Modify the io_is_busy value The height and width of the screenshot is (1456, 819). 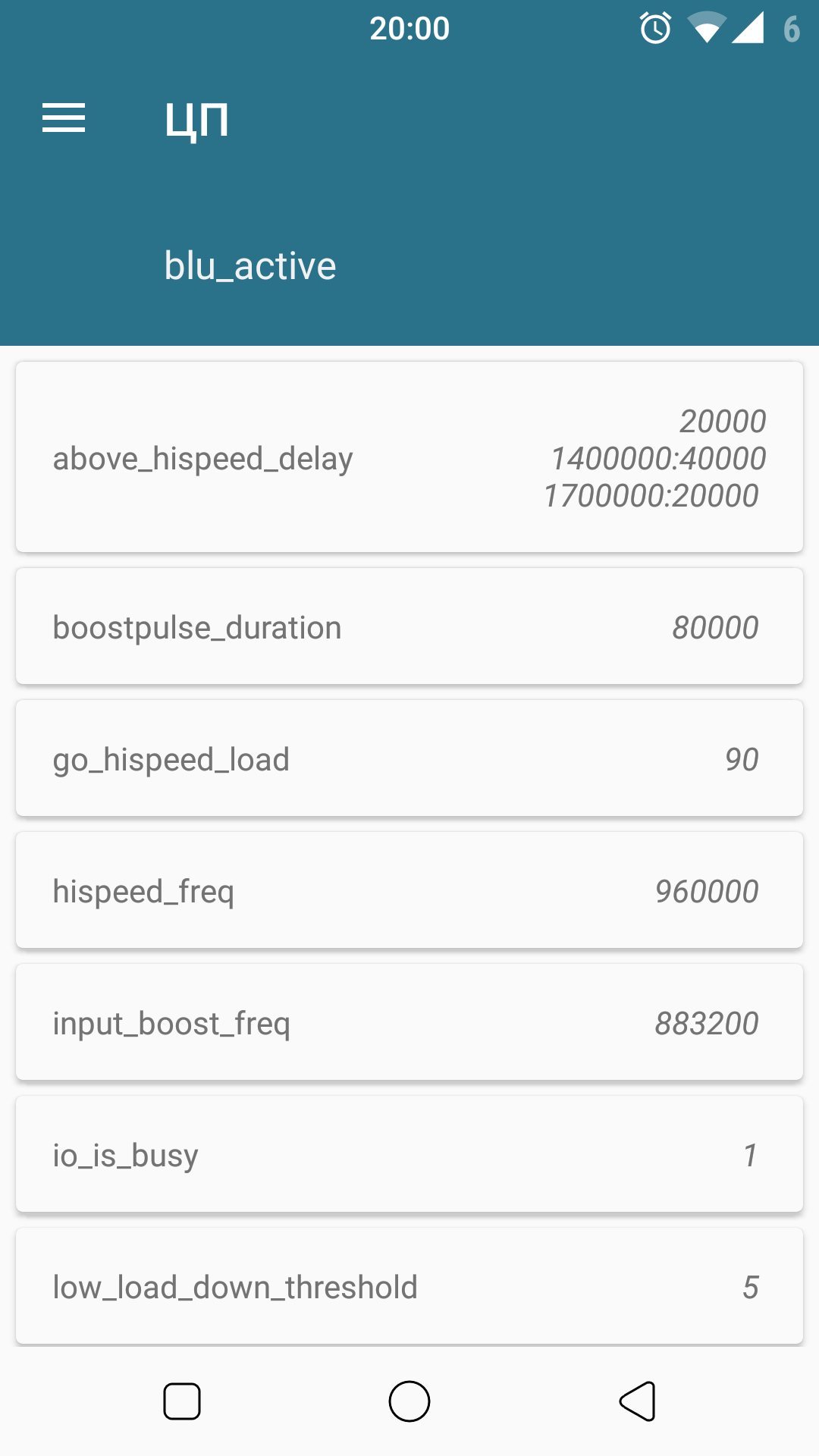tap(409, 1155)
